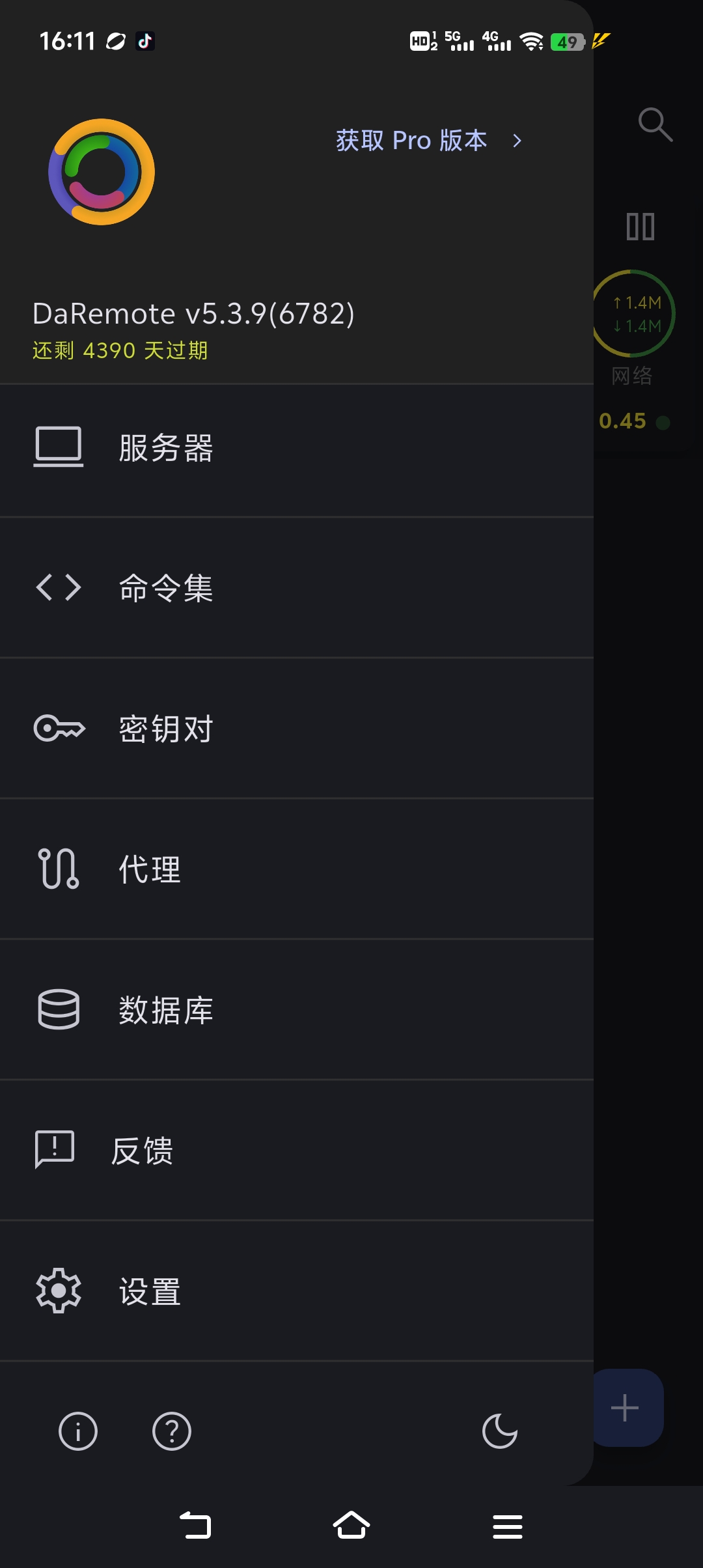The width and height of the screenshot is (703, 1568).
Task: Open the 服务器 menu item
Action: pos(297,449)
